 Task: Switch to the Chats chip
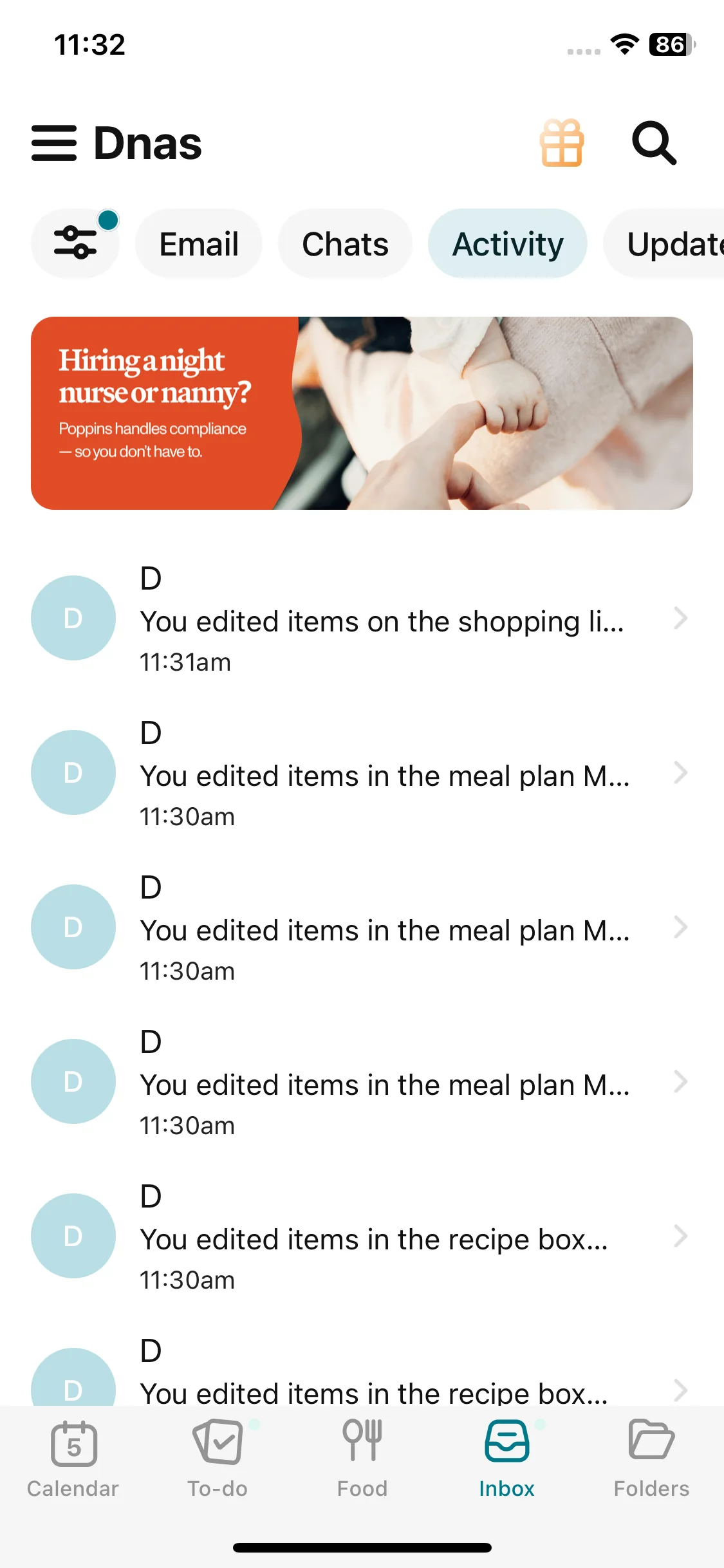[x=345, y=245]
